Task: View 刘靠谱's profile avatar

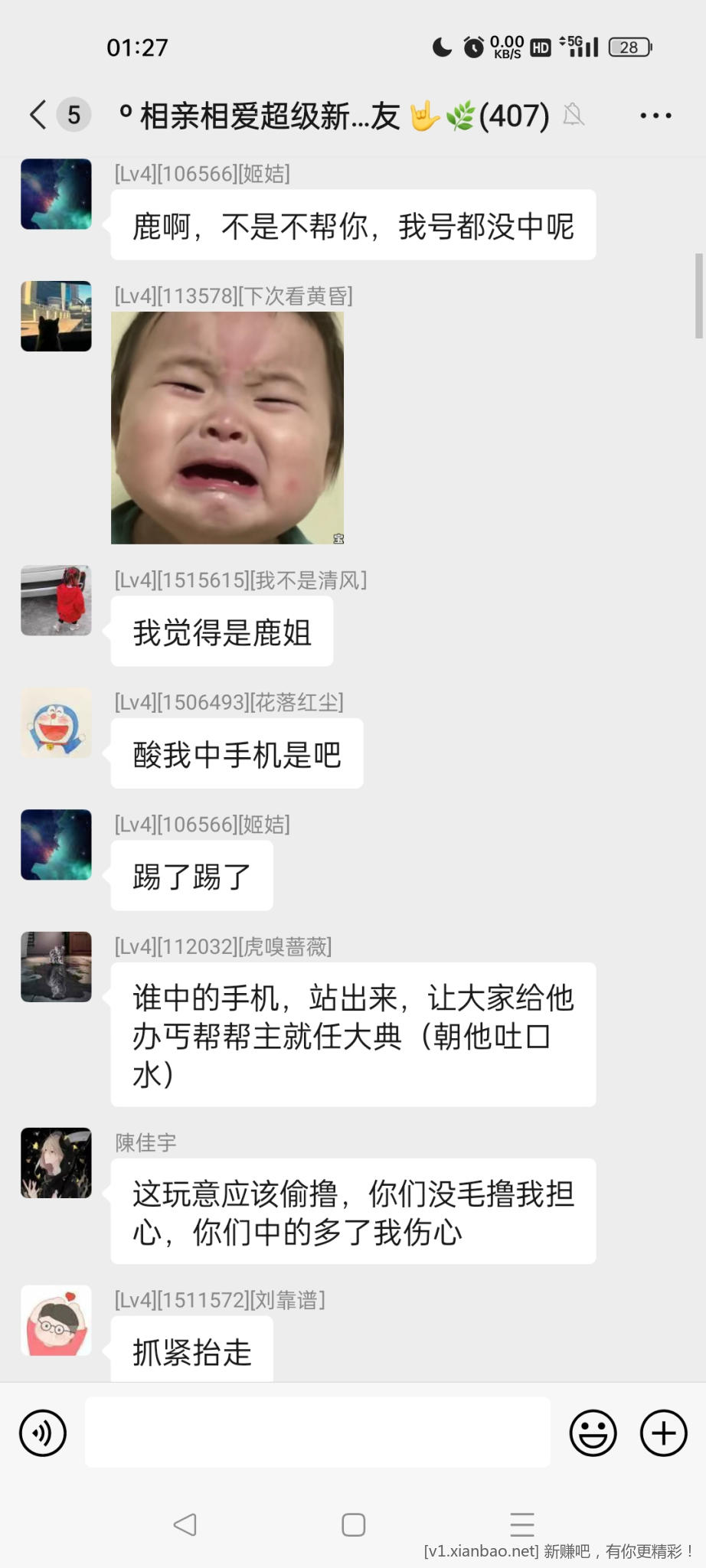Action: 56,1320
